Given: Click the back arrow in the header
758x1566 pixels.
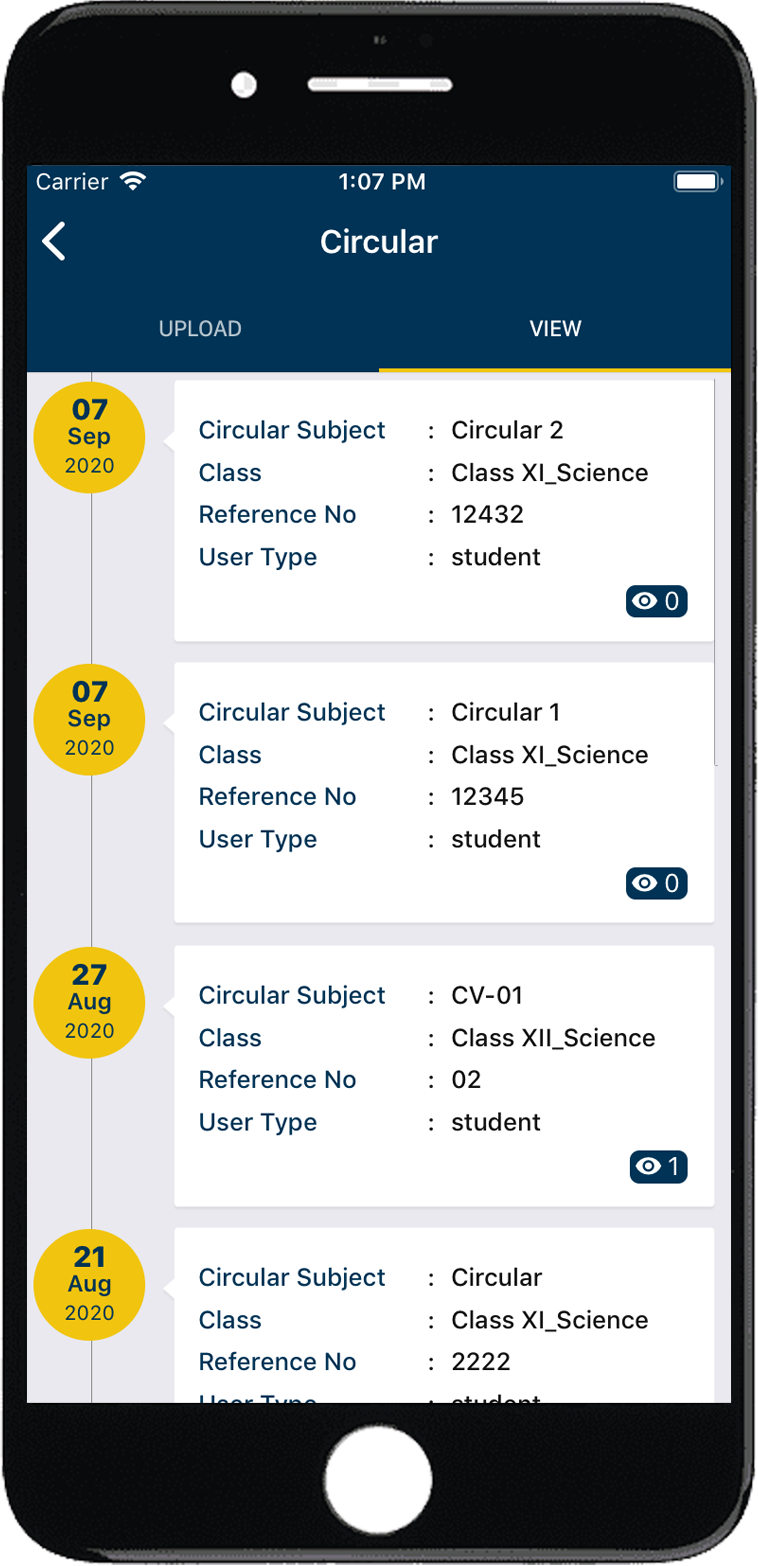Looking at the screenshot, I should pos(53,241).
